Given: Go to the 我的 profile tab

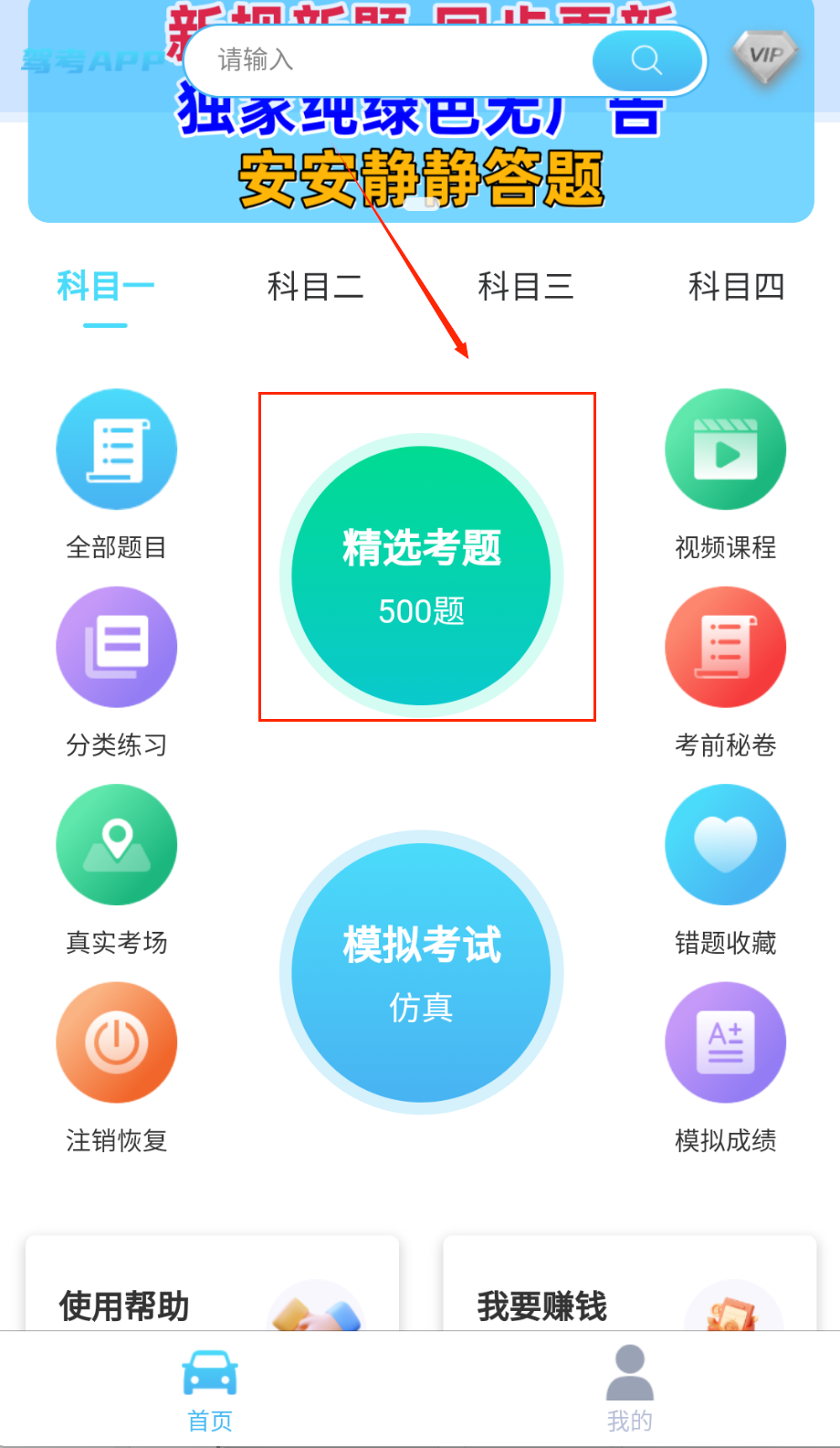Looking at the screenshot, I should pyautogui.click(x=629, y=1387).
